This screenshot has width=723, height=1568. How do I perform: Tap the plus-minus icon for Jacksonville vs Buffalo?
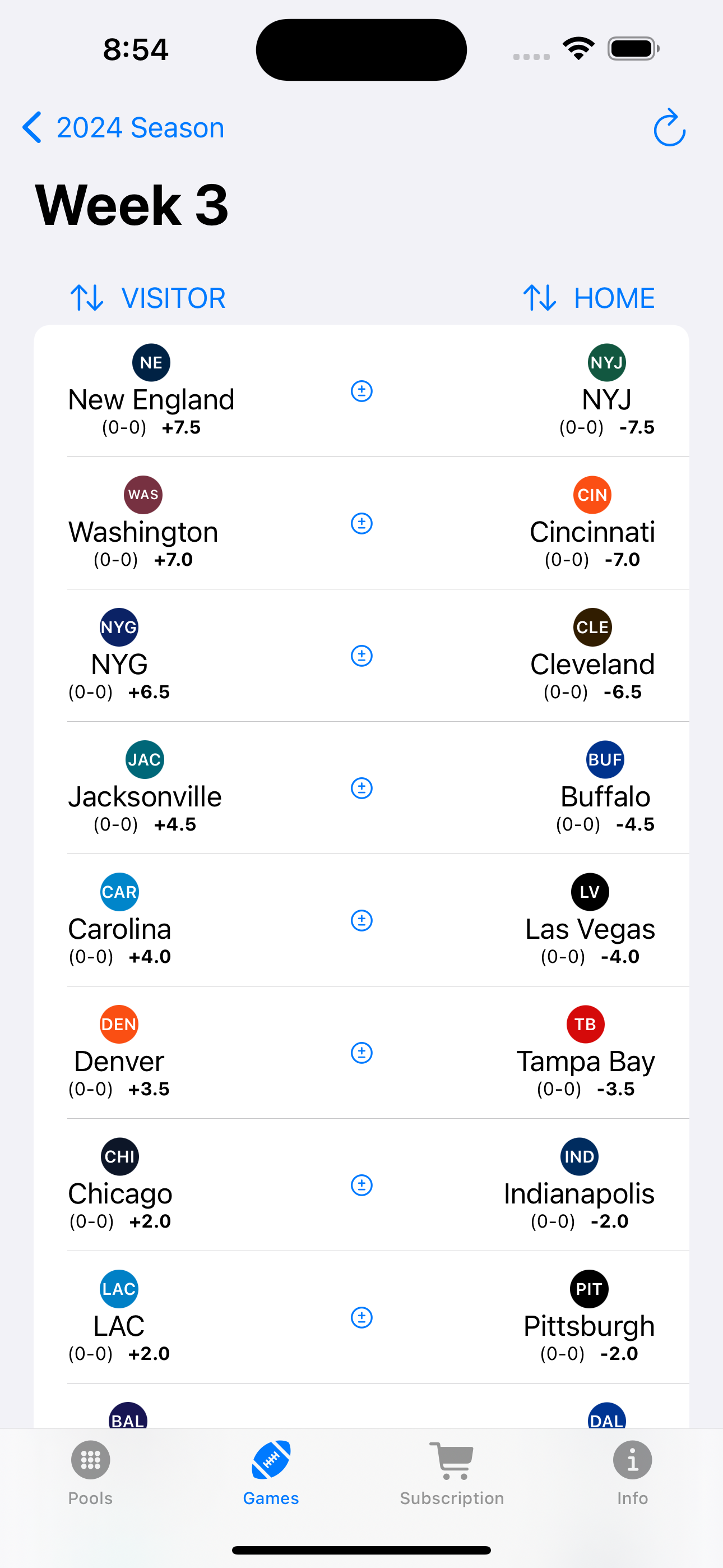click(361, 788)
